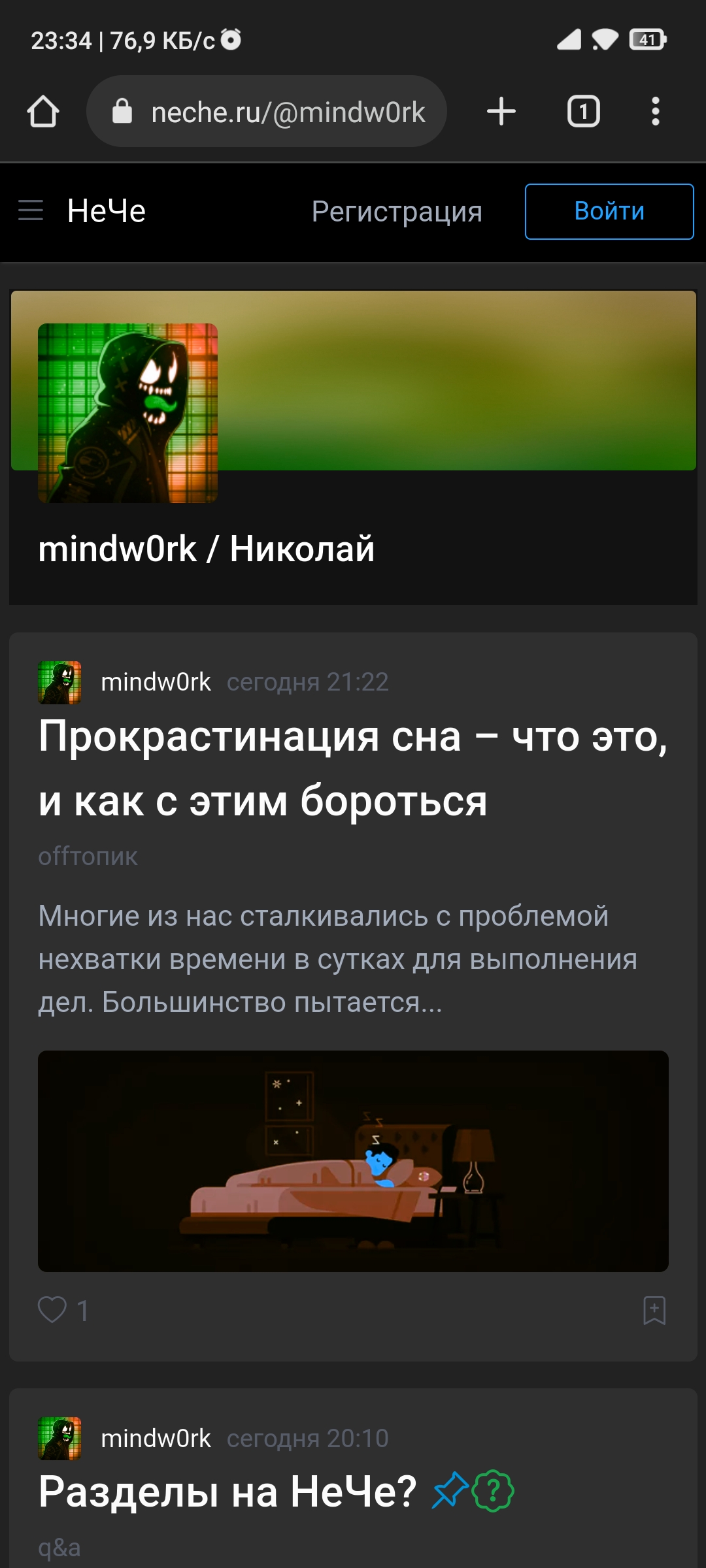Open the tab switcher showing 1
Viewport: 706px width, 1568px height.
(x=583, y=112)
